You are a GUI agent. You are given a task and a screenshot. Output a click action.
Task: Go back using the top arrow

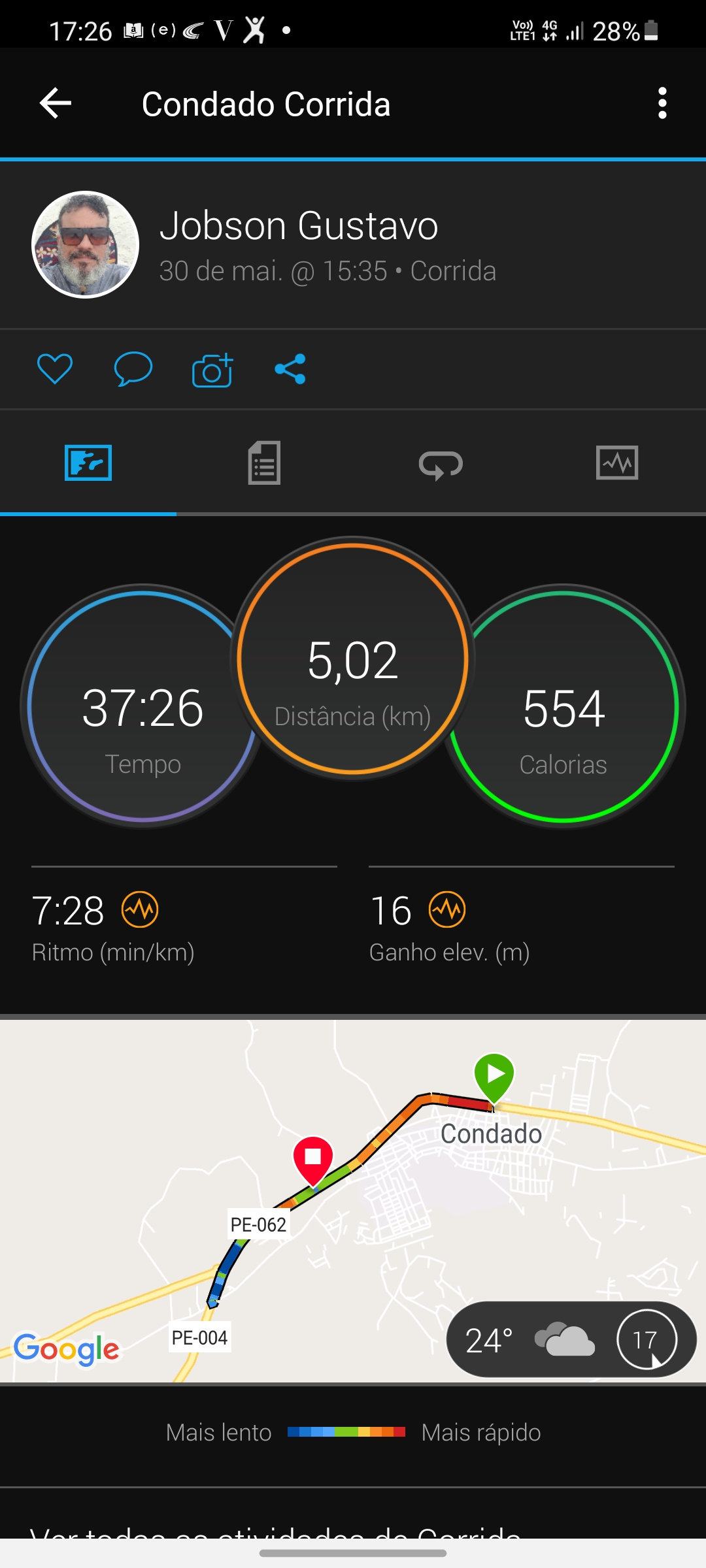(x=56, y=103)
